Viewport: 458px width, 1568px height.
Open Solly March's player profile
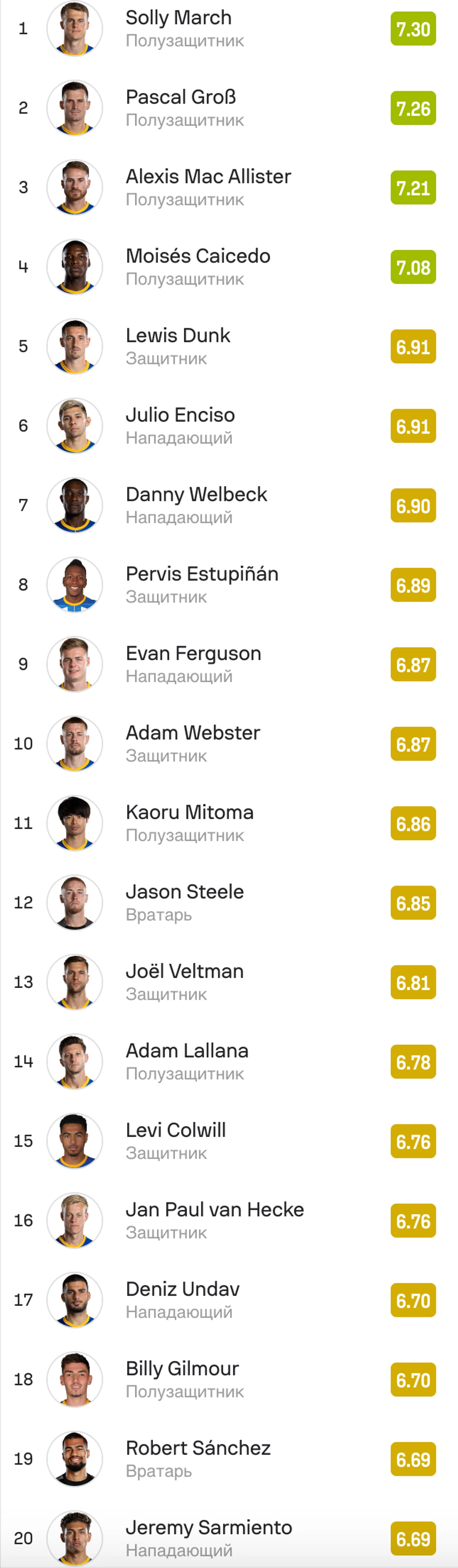178,18
